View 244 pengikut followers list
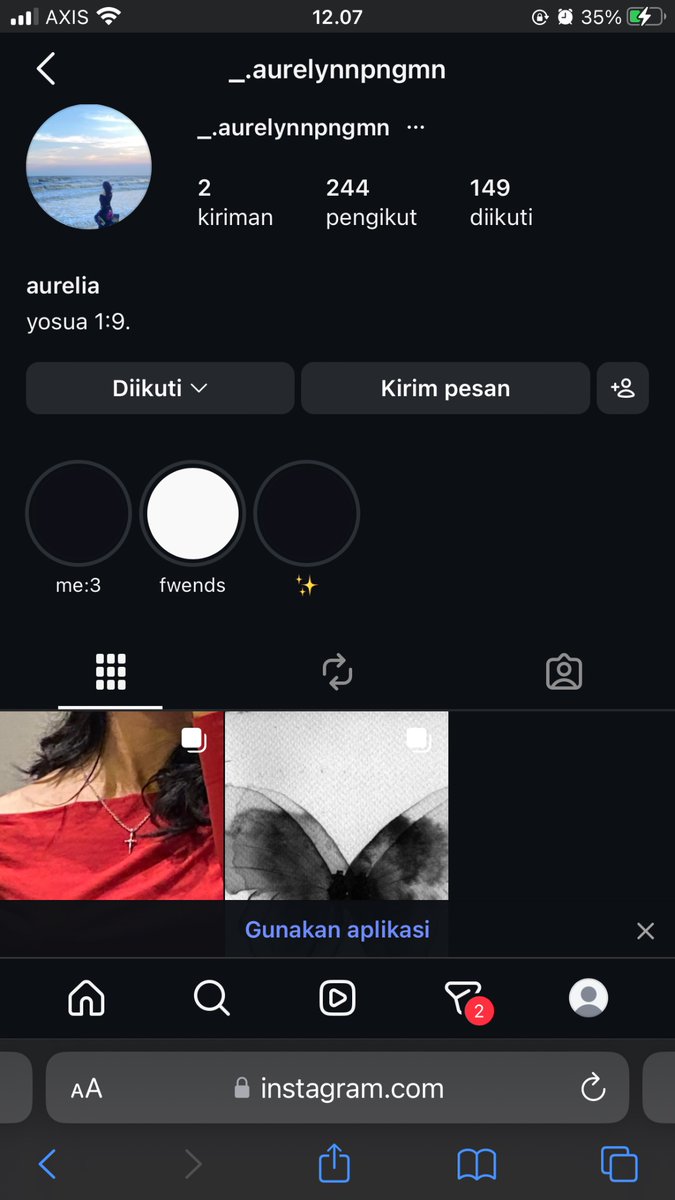 [371, 202]
